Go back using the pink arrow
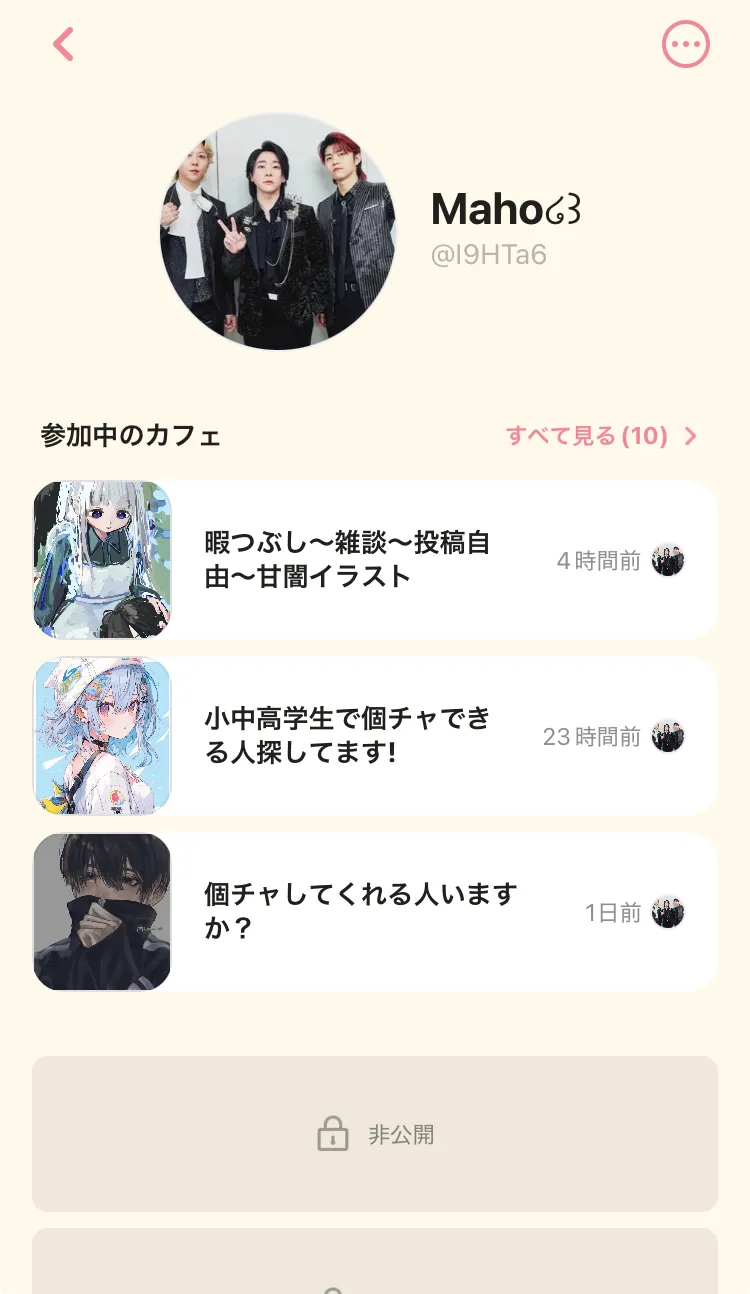Screen dimensions: 750x1294 (64, 44)
